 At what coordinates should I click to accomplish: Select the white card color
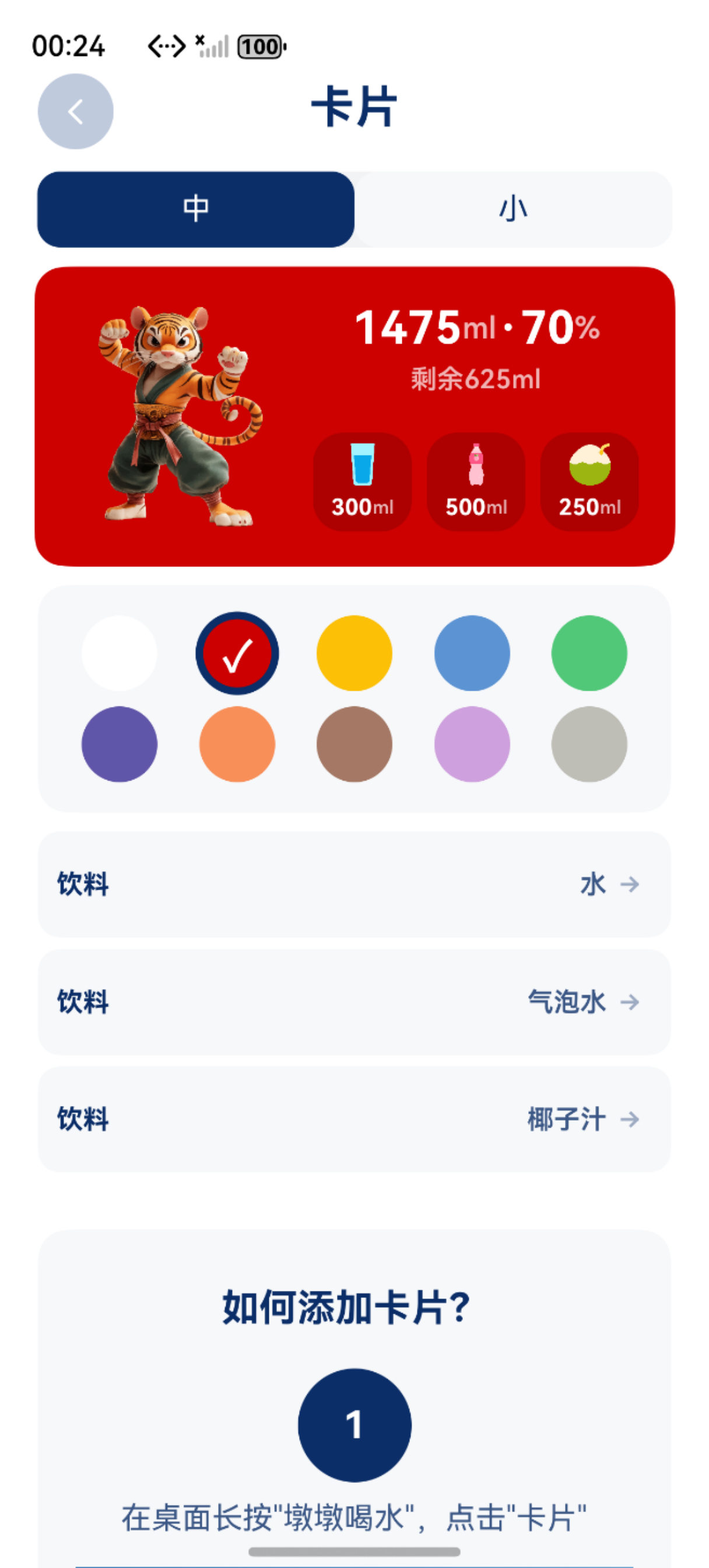click(120, 653)
